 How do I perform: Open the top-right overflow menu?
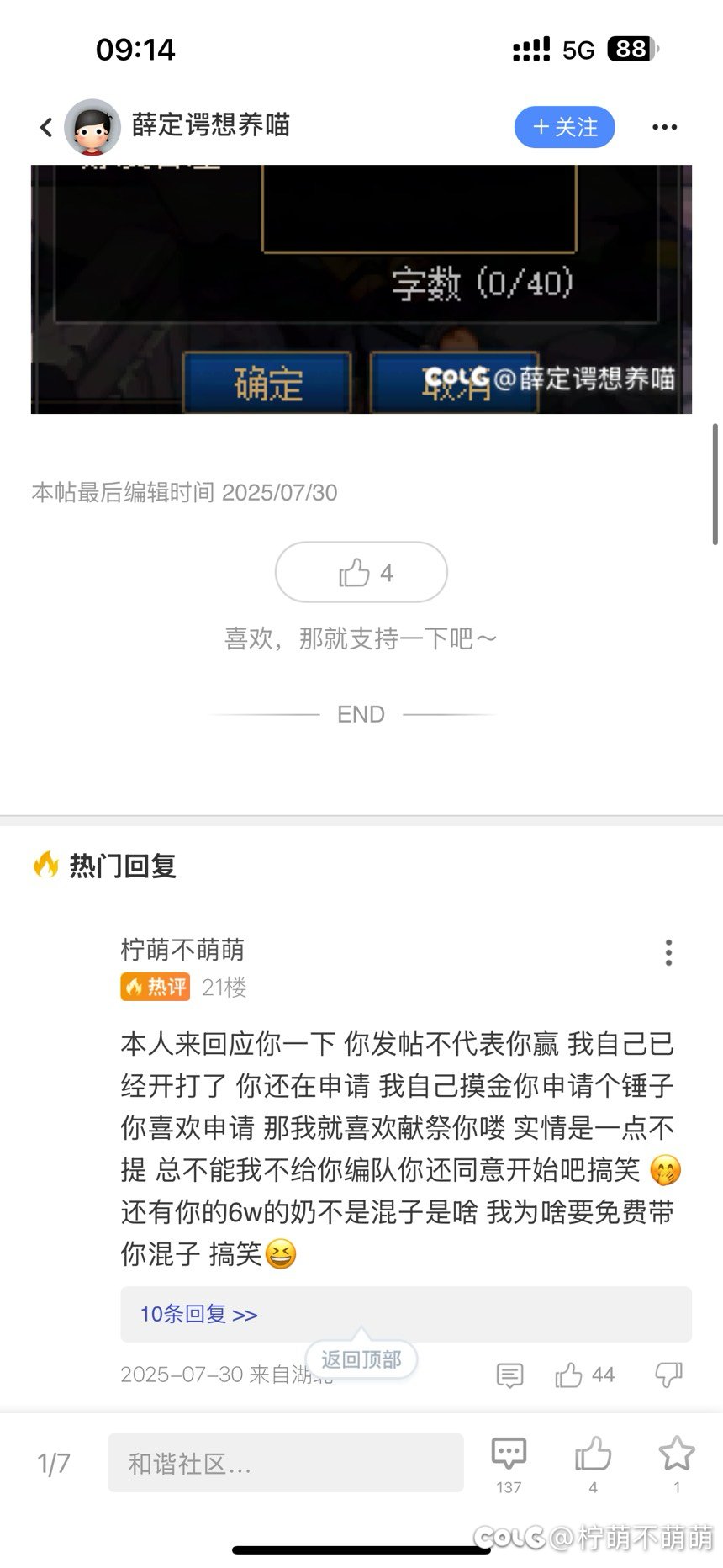click(x=664, y=127)
